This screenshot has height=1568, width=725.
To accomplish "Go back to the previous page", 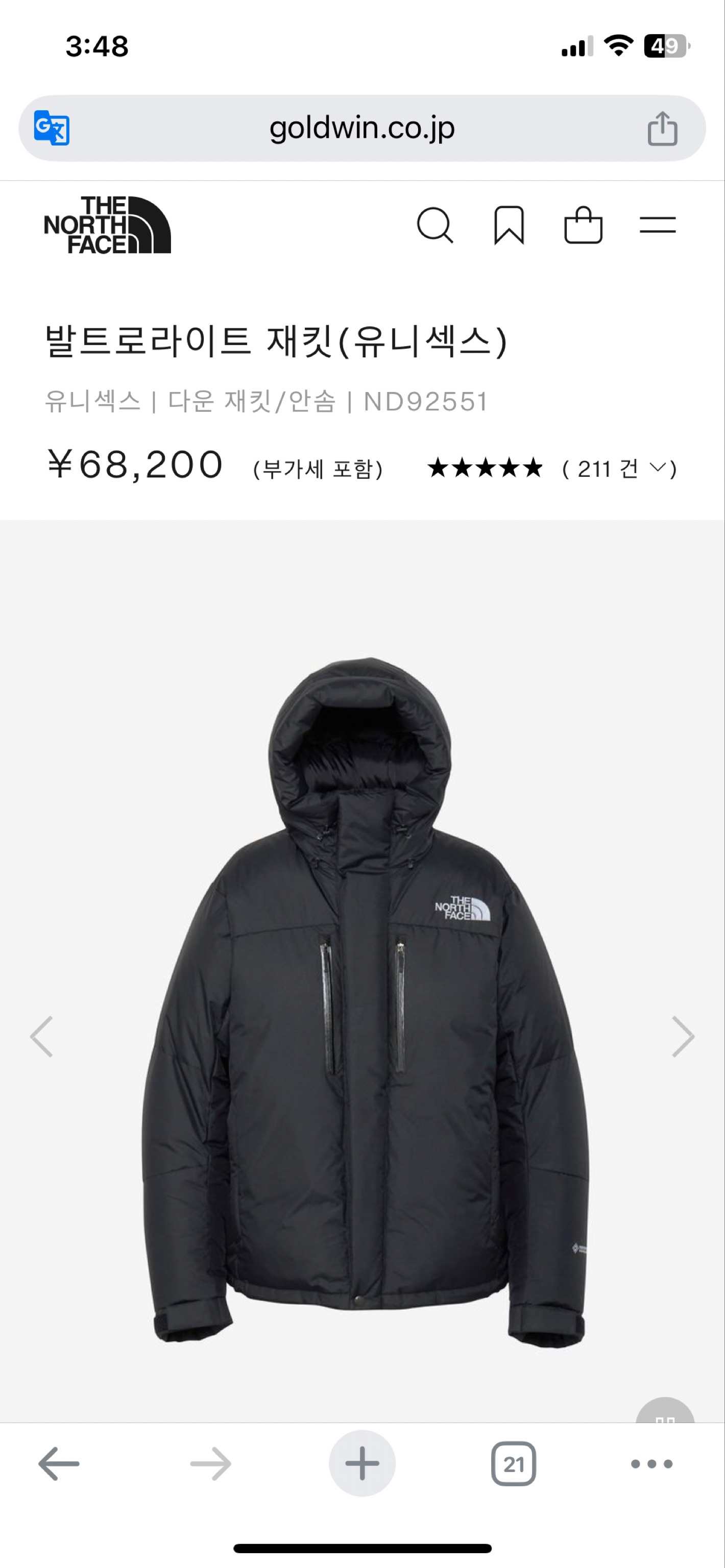I will (x=59, y=1463).
